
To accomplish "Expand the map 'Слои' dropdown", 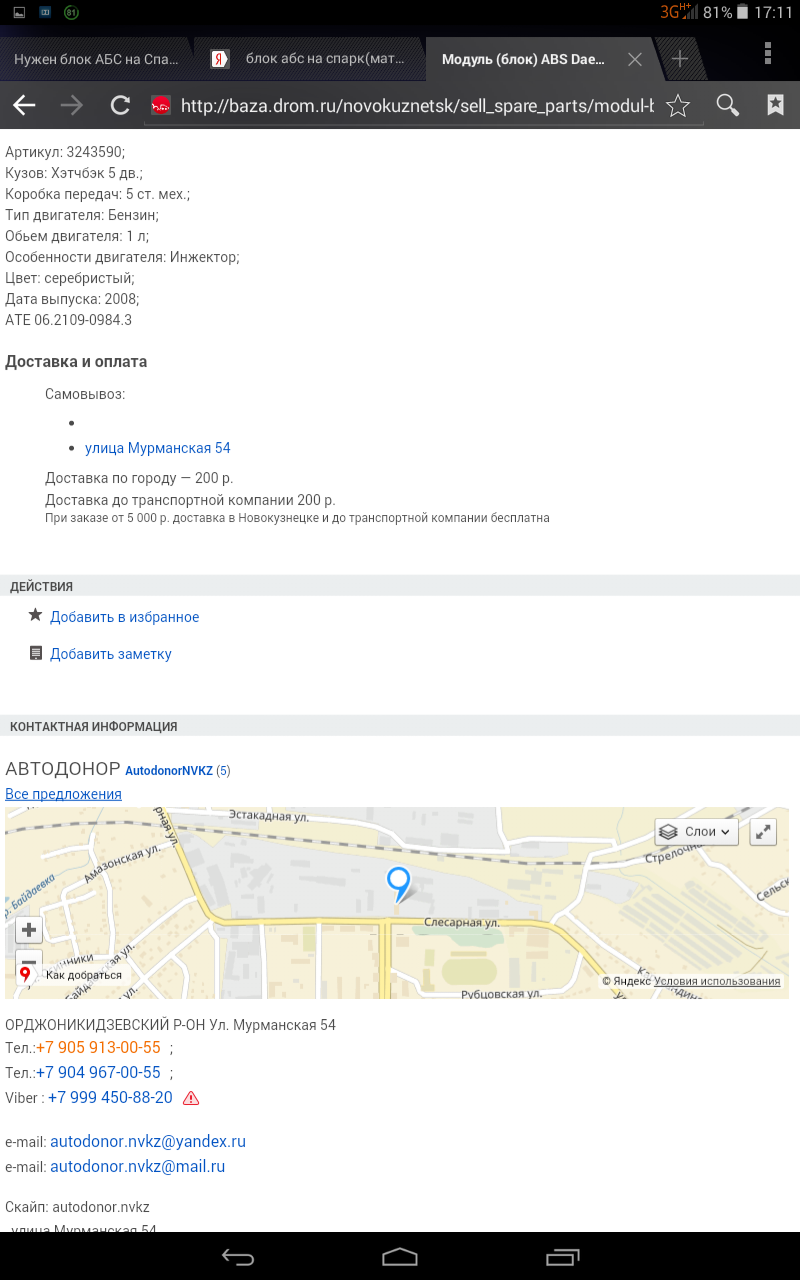I will pyautogui.click(x=697, y=831).
